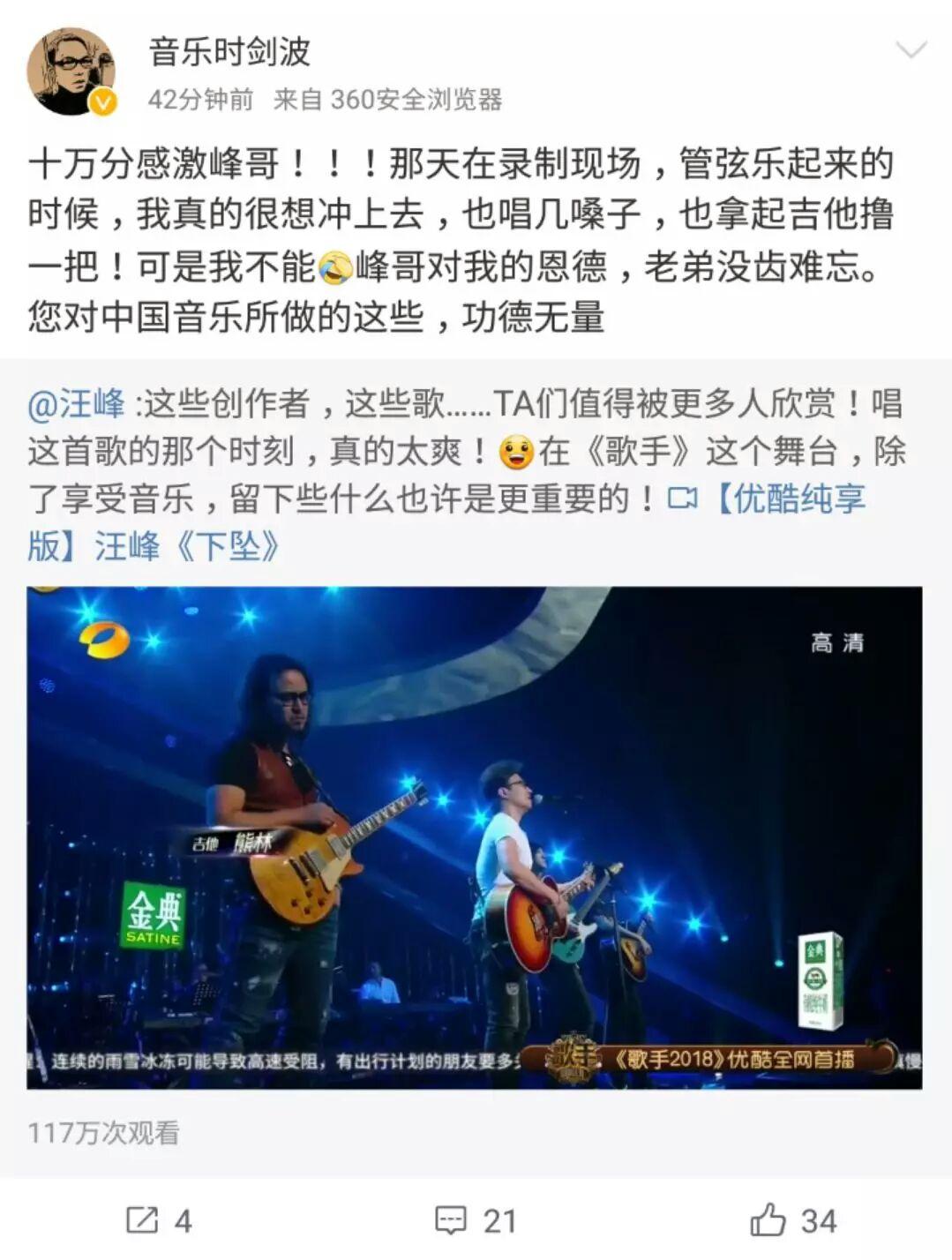Like this post with 34 likes
Image resolution: width=952 pixels, height=1260 pixels.
point(792,1220)
